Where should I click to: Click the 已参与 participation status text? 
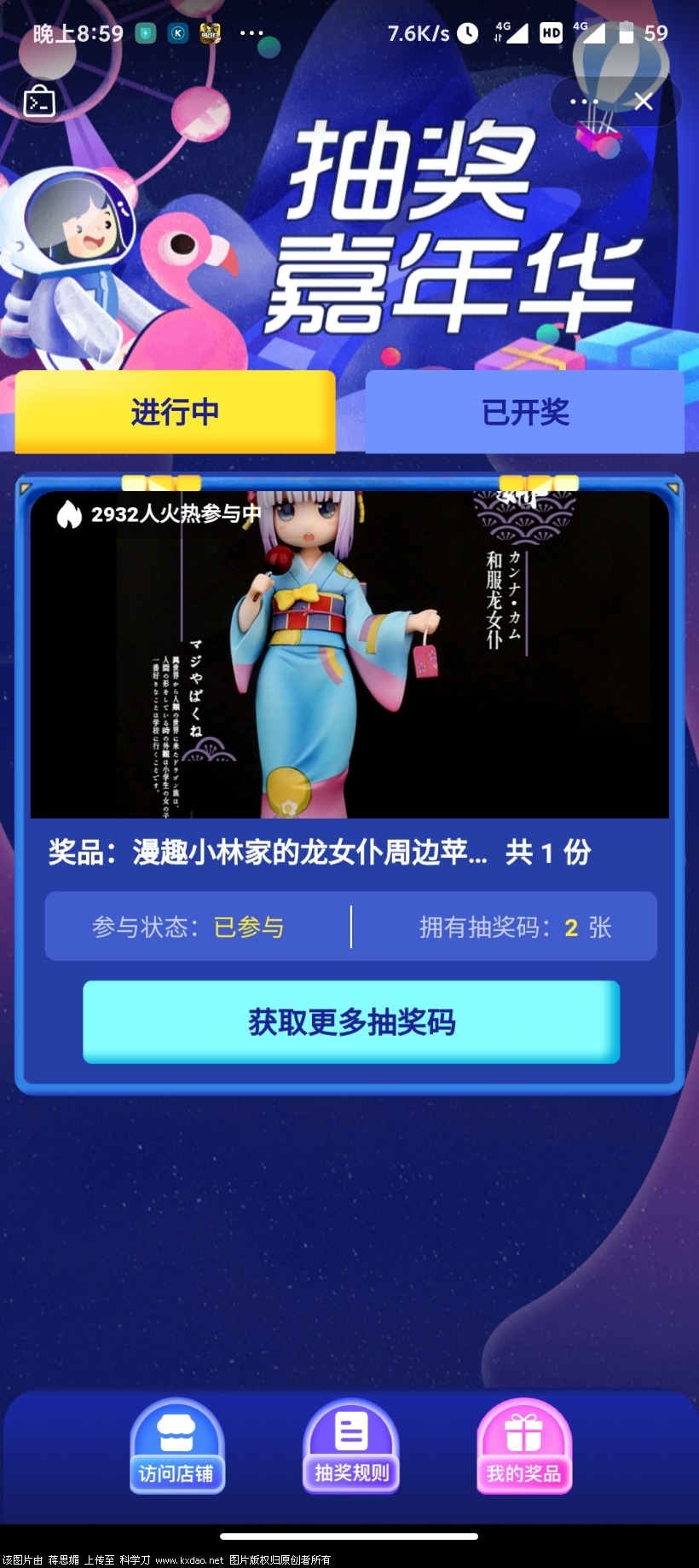[x=249, y=928]
